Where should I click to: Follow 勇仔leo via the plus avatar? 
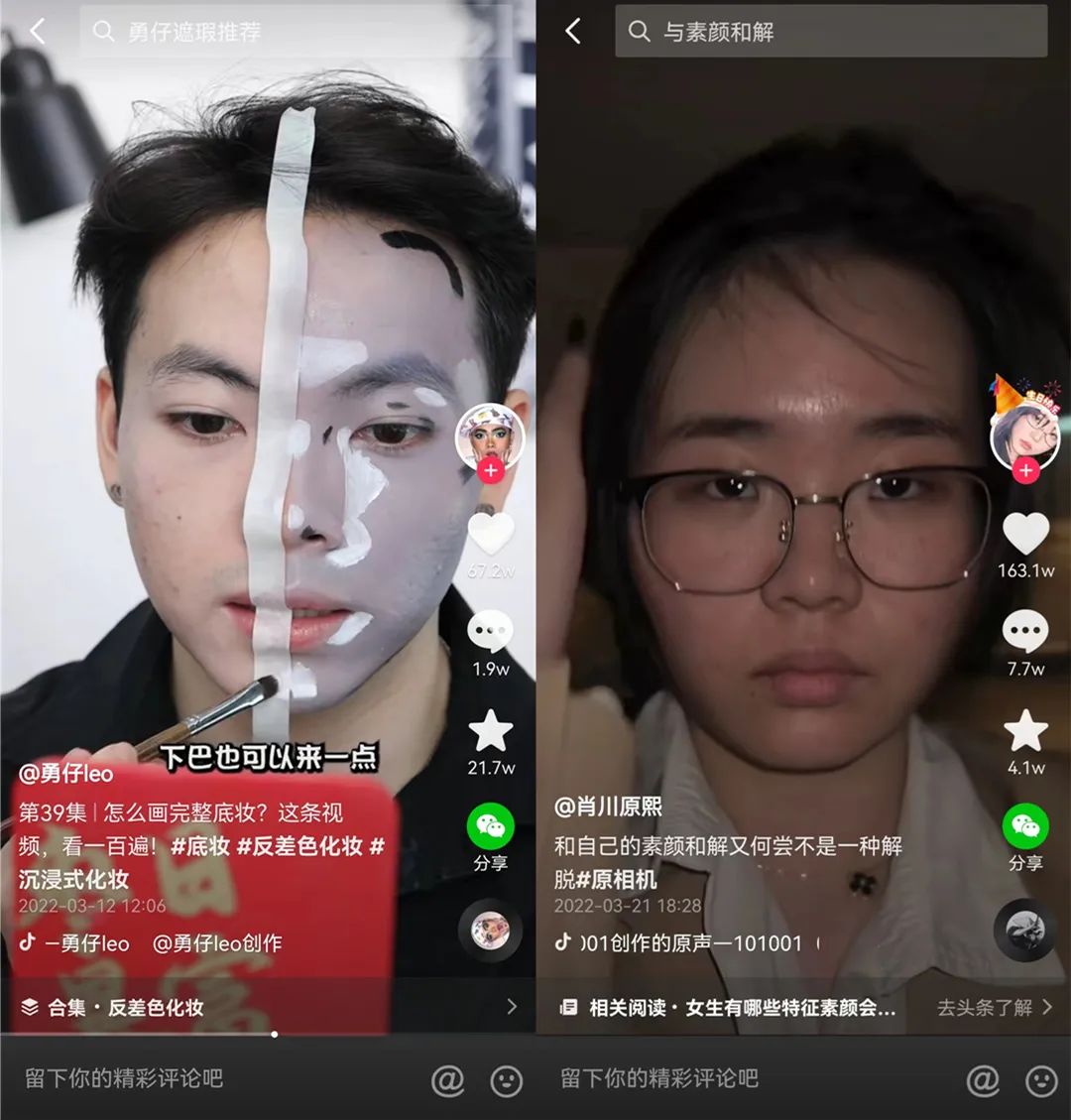pos(490,471)
